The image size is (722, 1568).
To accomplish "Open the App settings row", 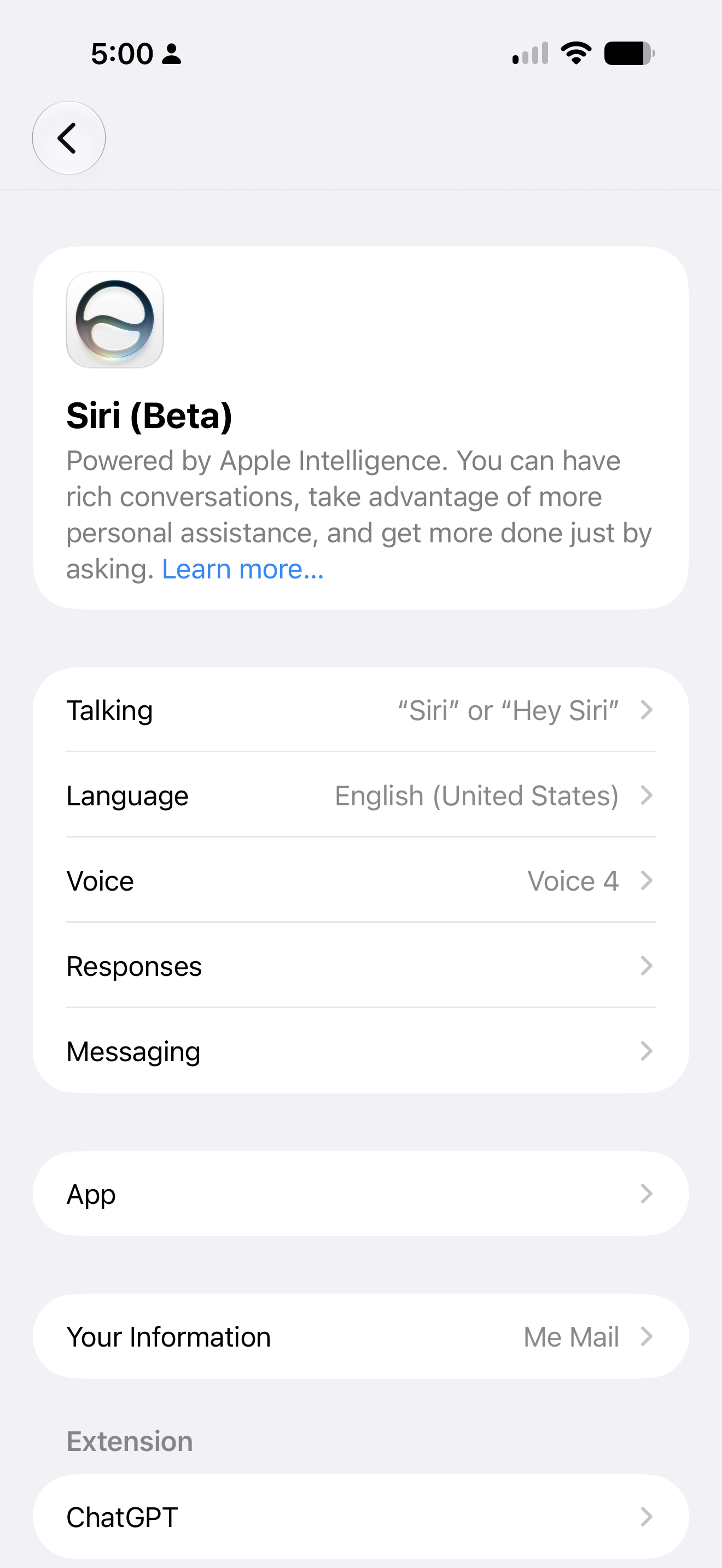I will (x=361, y=1193).
